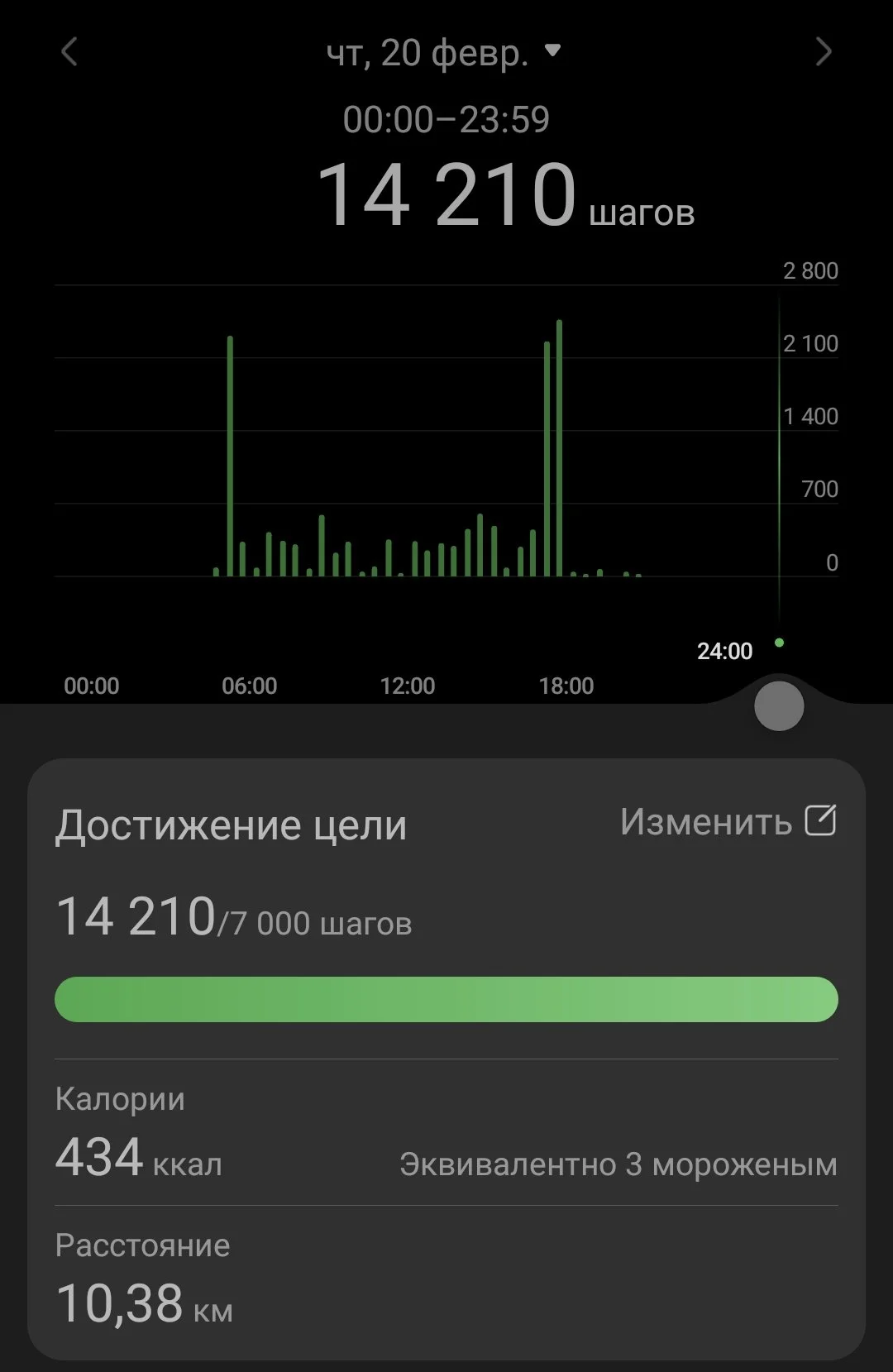Image resolution: width=893 pixels, height=1372 pixels.
Task: Go to the previous day
Action: (x=70, y=52)
